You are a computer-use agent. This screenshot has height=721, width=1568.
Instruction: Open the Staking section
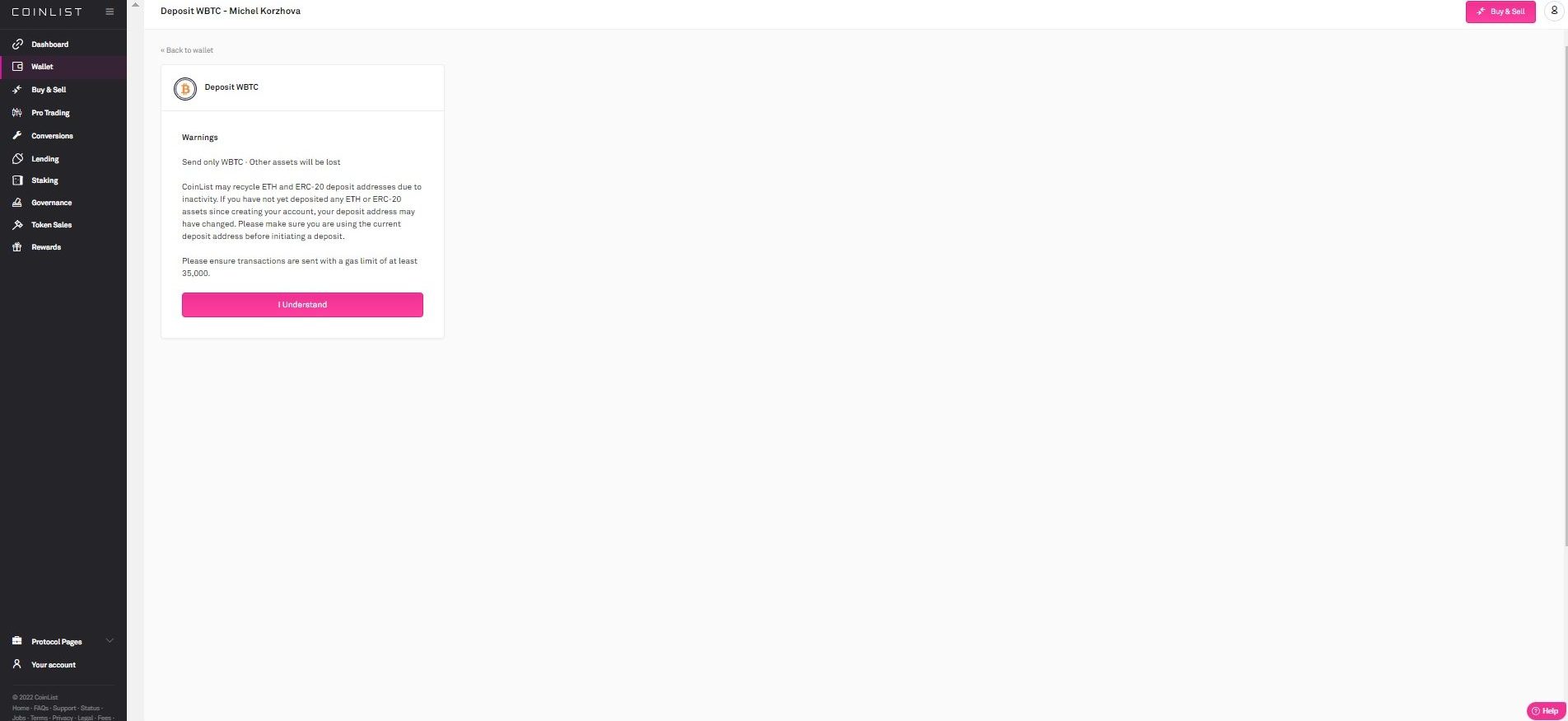click(44, 180)
